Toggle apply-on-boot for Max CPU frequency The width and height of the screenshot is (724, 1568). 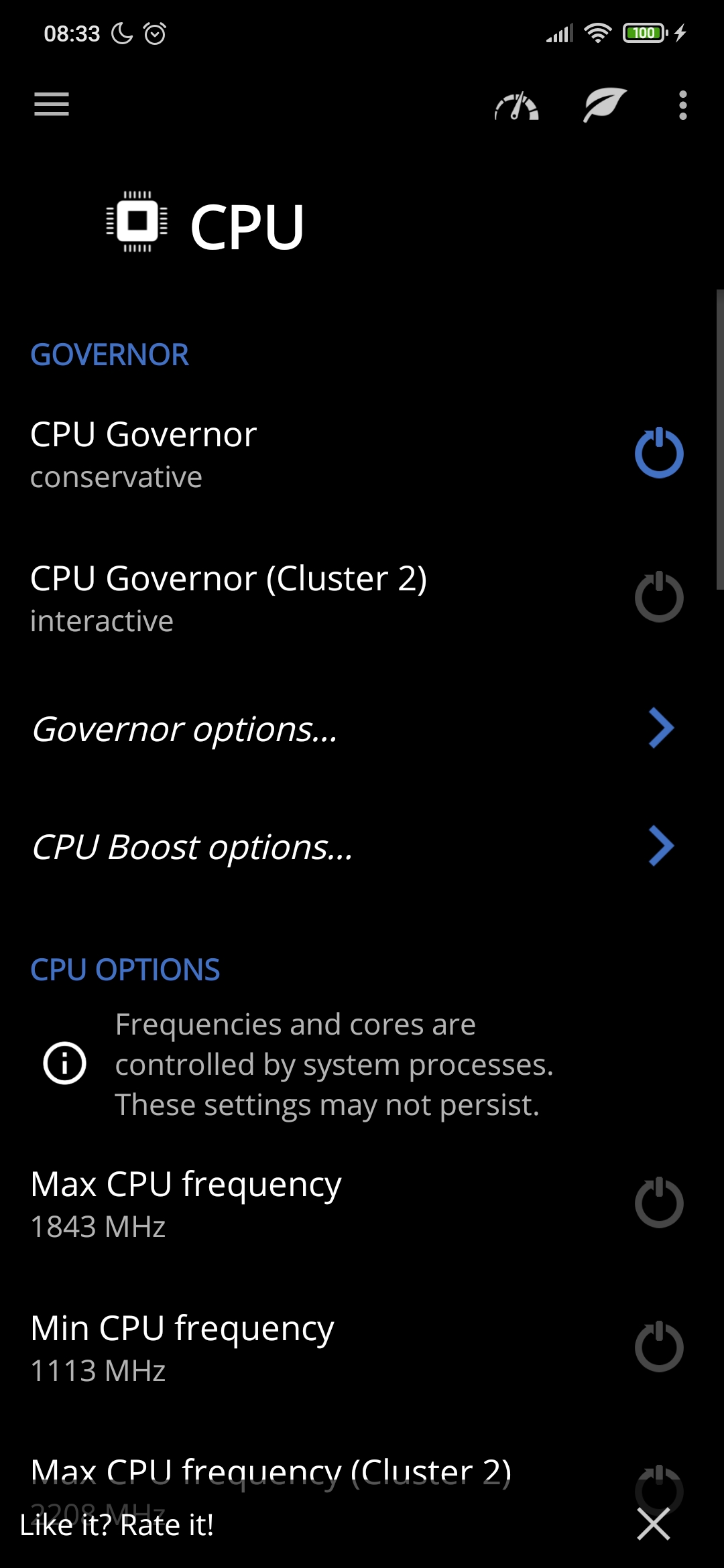pyautogui.click(x=659, y=1203)
